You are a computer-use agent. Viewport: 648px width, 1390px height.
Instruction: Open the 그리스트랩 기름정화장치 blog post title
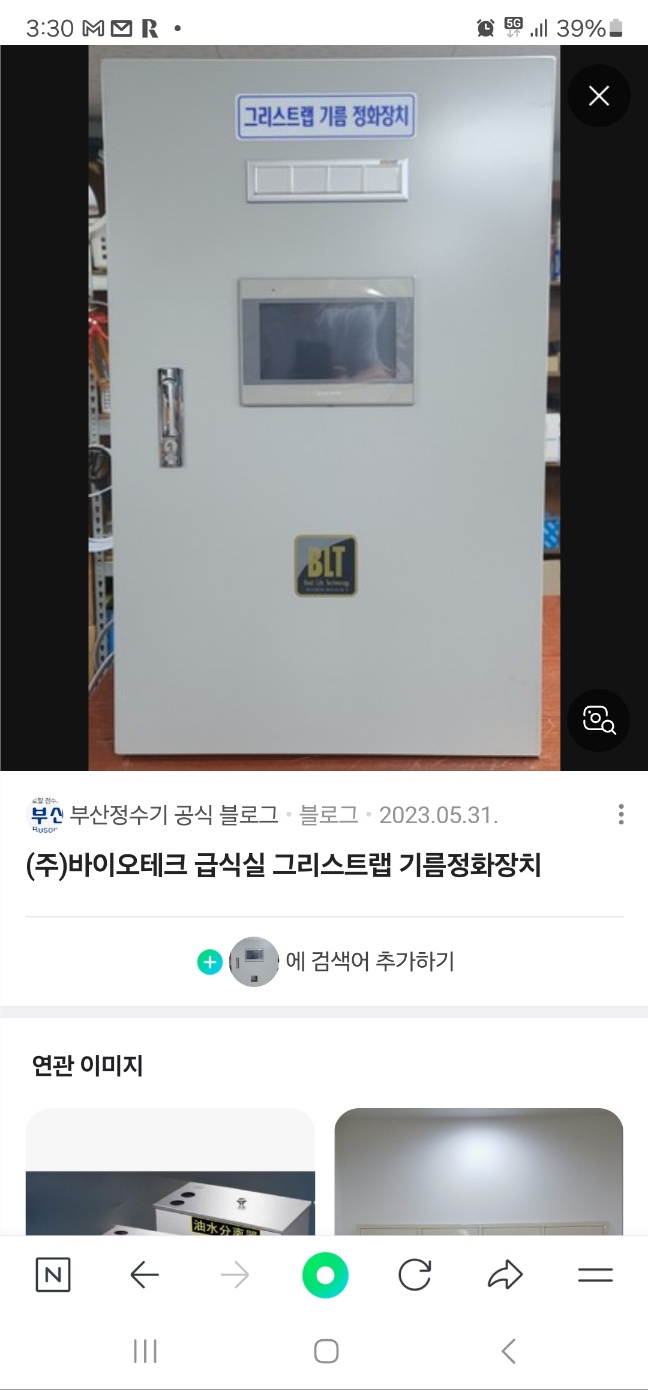coord(283,865)
